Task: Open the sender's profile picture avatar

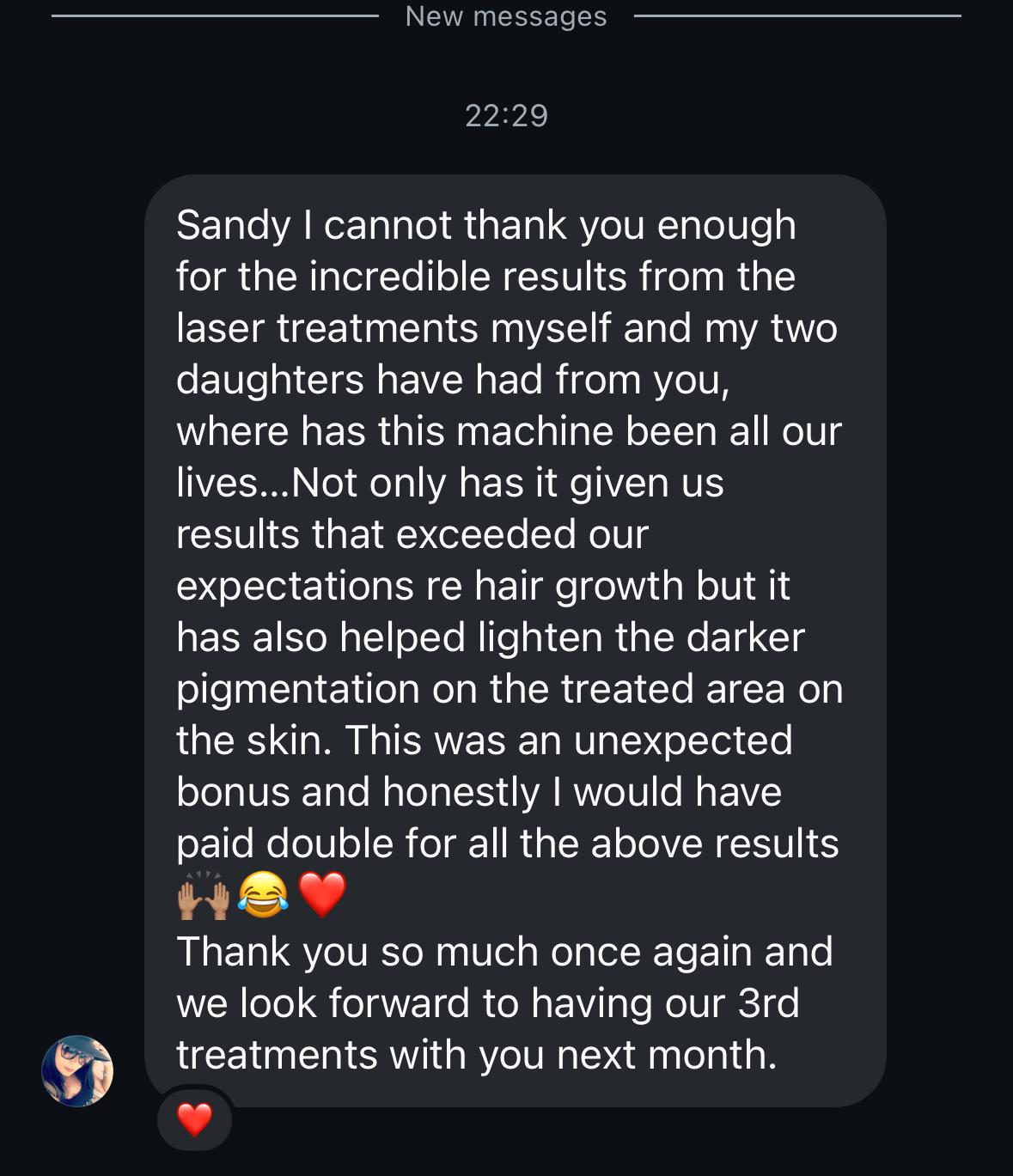Action: [77, 1070]
